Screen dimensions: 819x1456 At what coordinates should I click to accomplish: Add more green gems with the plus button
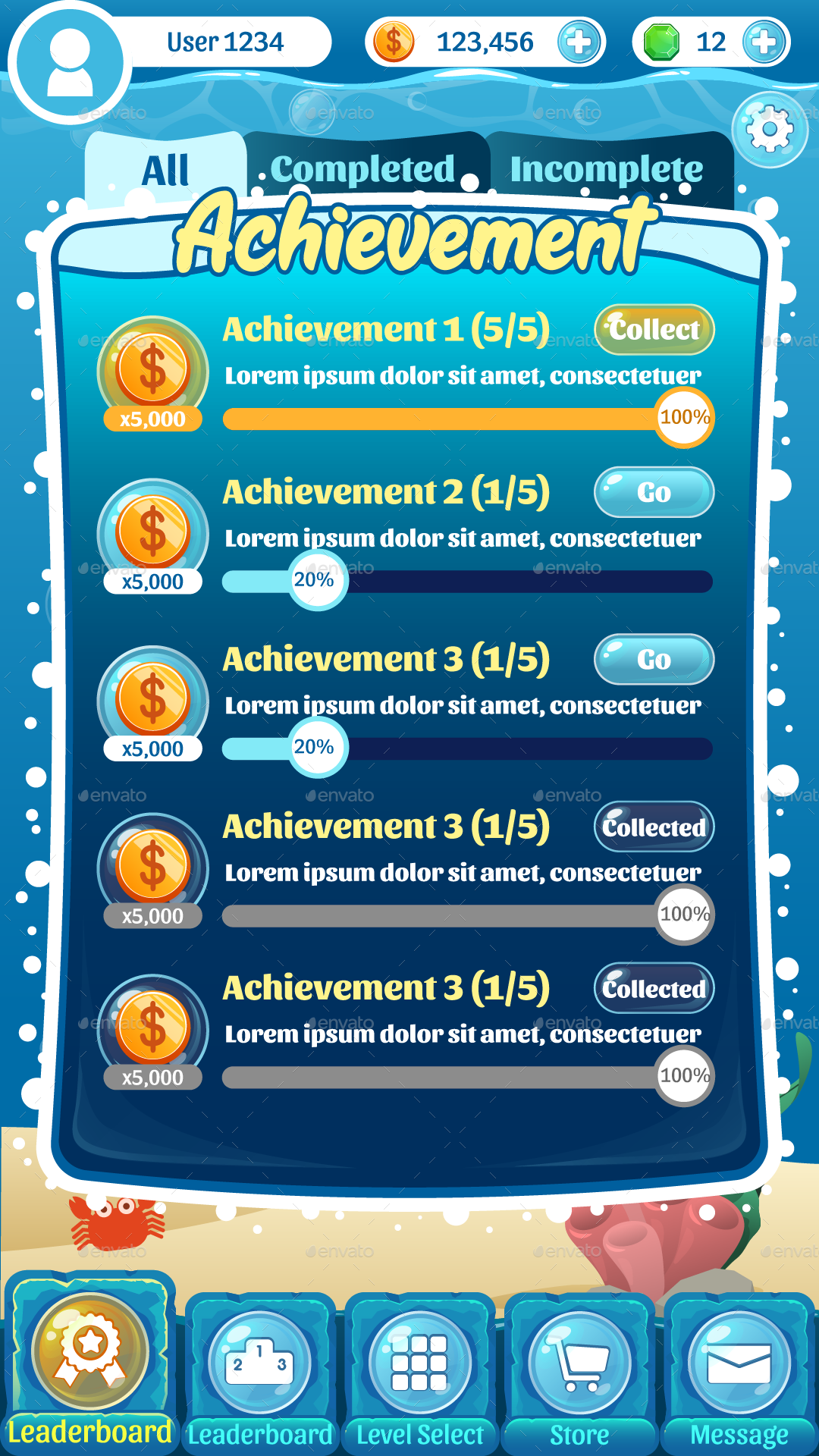pos(764,42)
